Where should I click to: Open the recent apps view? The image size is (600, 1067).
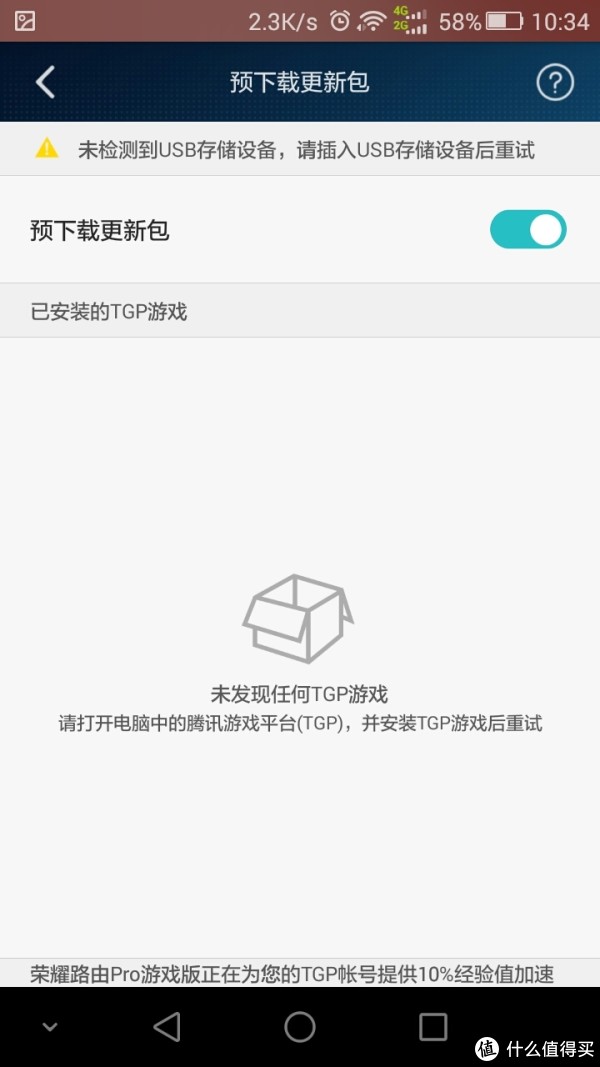click(433, 1026)
